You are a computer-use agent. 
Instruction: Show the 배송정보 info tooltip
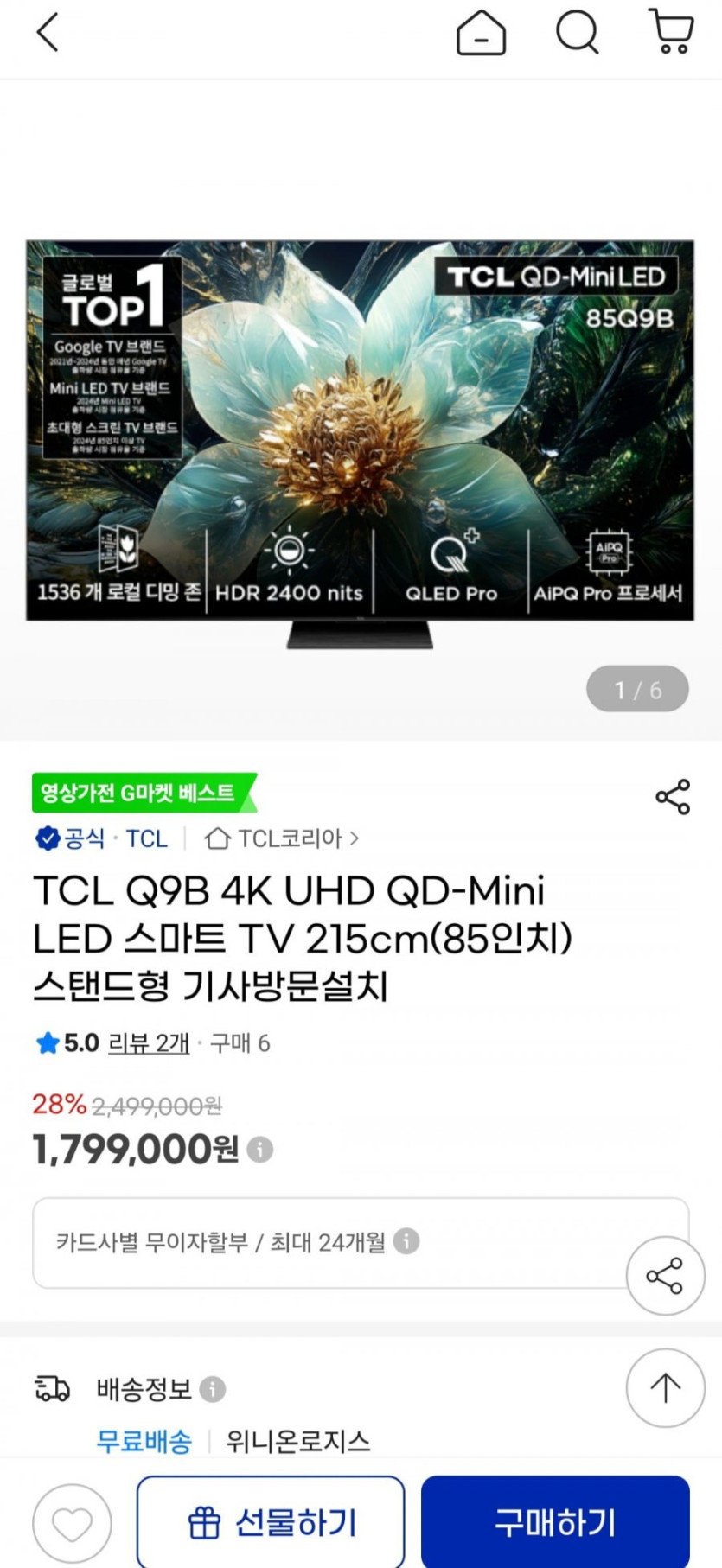pos(213,1389)
